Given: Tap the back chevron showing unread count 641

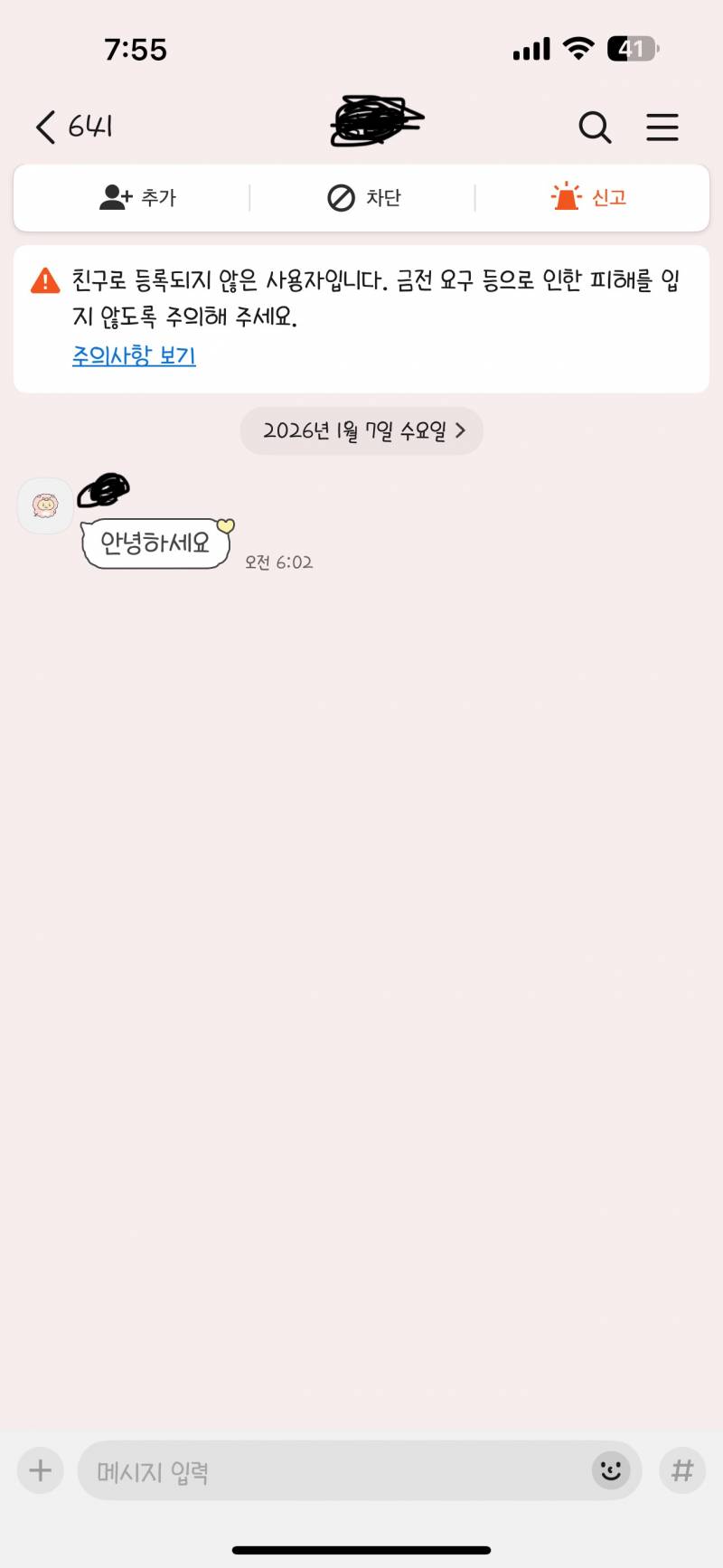Looking at the screenshot, I should click(x=72, y=128).
